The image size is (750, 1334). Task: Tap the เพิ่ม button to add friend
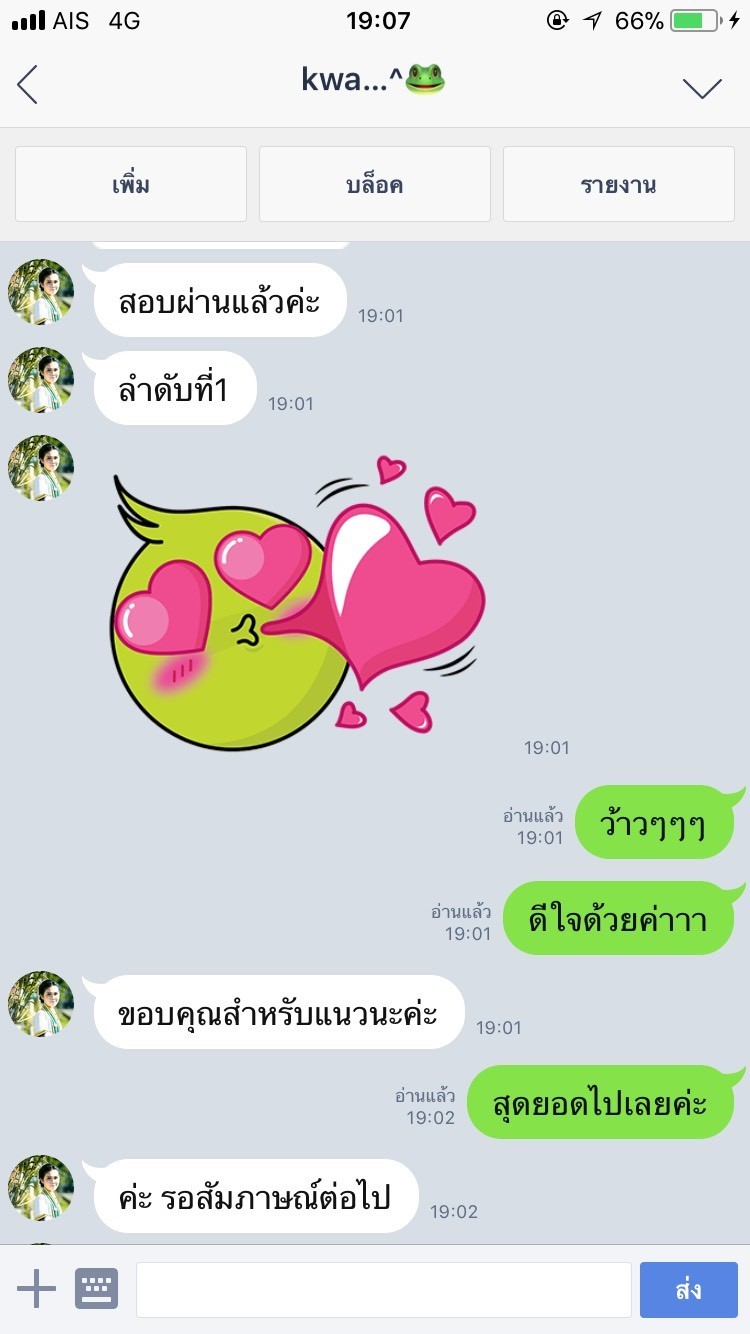131,184
